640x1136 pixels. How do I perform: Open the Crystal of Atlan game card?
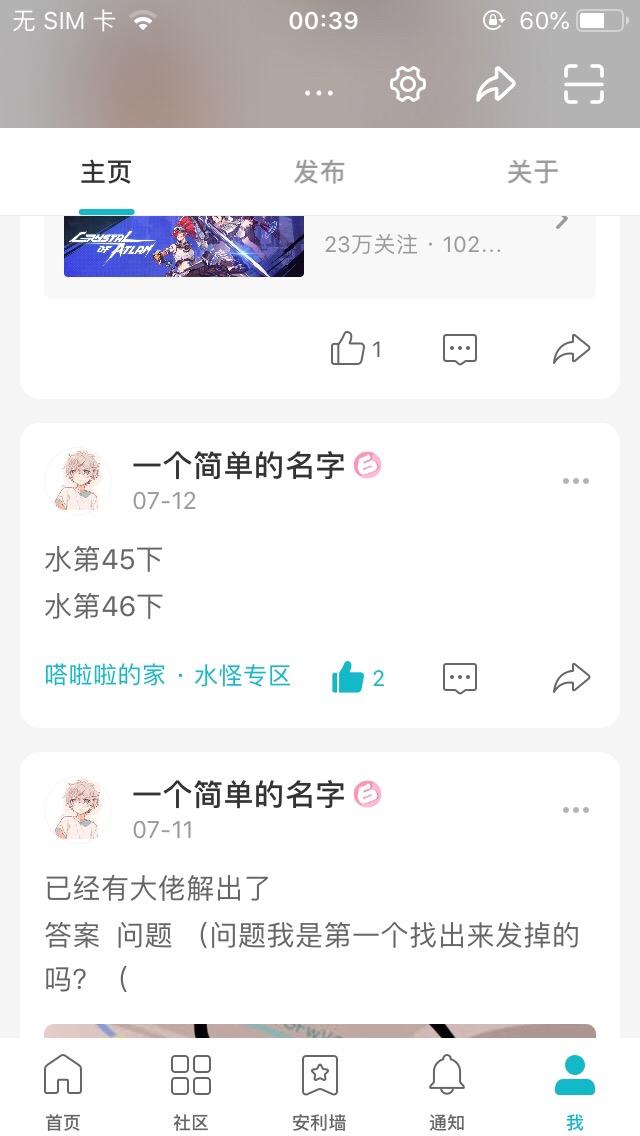click(320, 244)
